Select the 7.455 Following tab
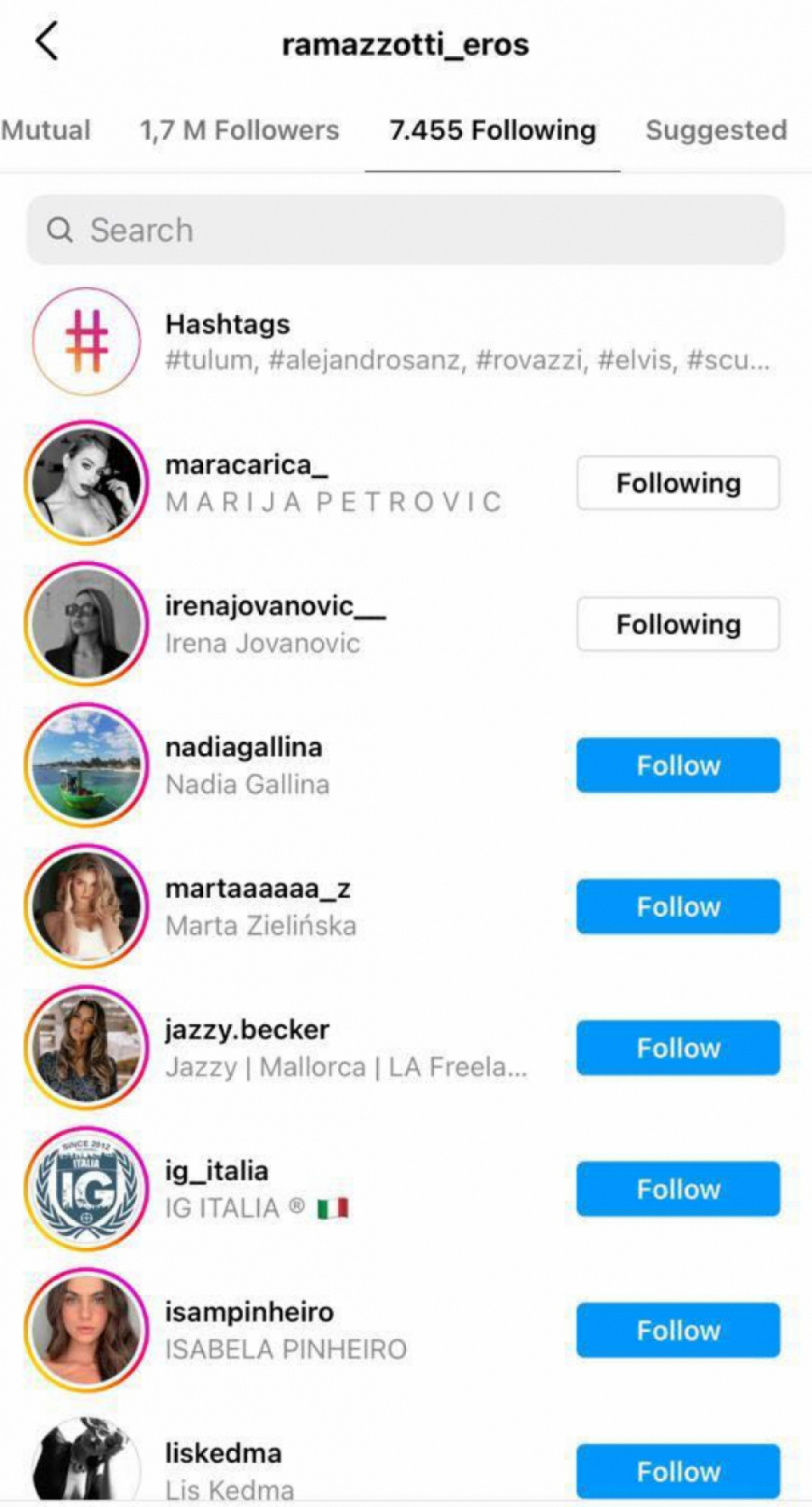This screenshot has height=1507, width=812. [492, 130]
